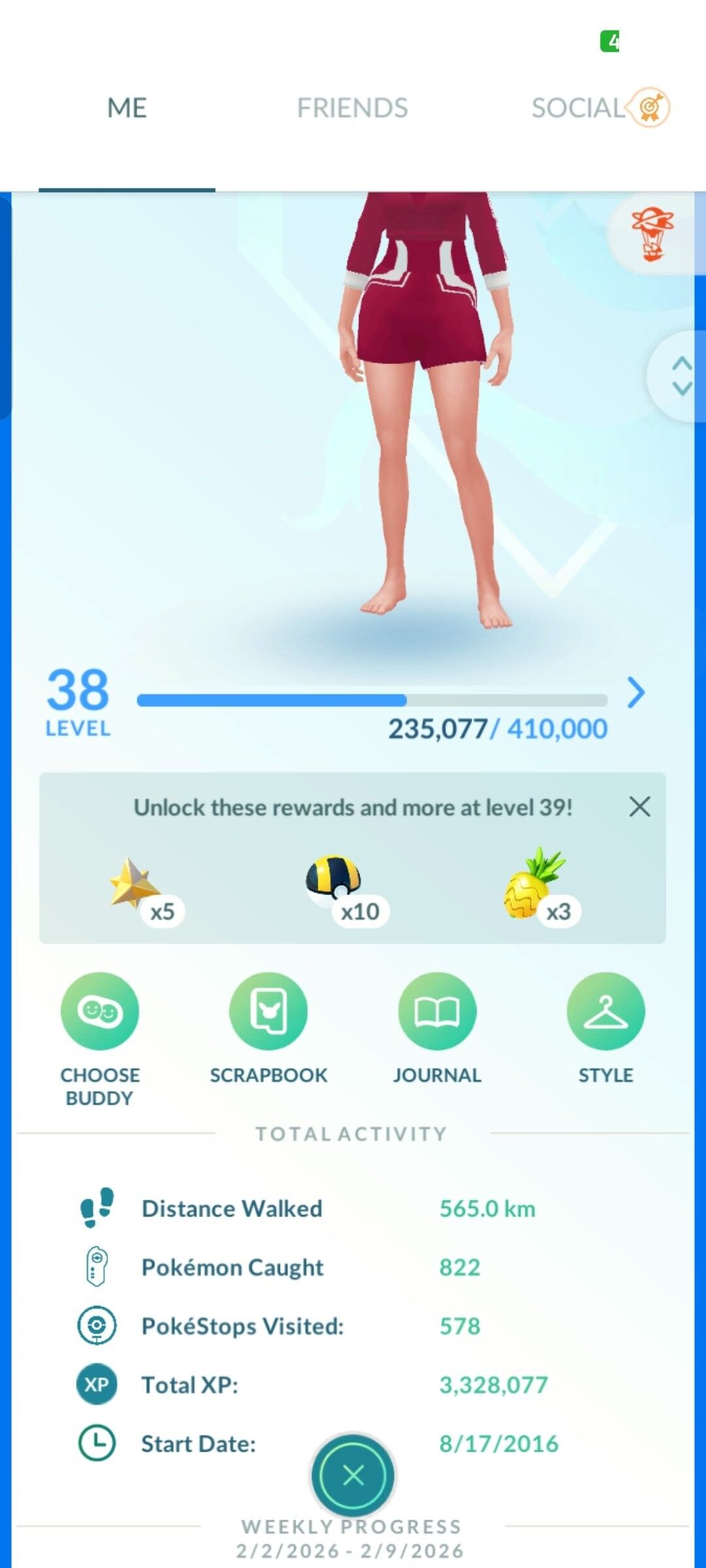
Task: Select the Me tab
Action: [x=127, y=108]
